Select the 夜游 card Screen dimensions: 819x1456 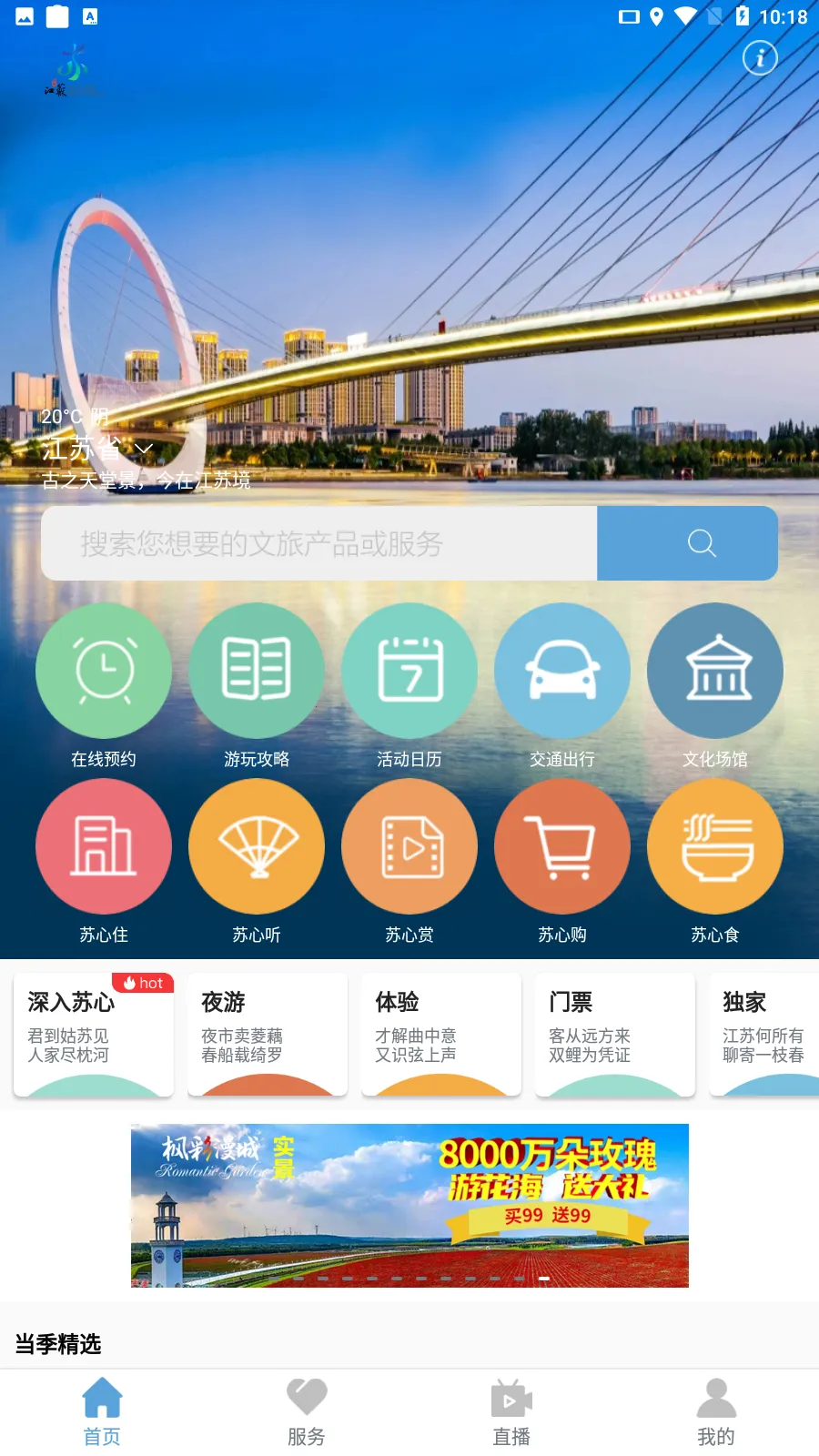(x=267, y=1035)
